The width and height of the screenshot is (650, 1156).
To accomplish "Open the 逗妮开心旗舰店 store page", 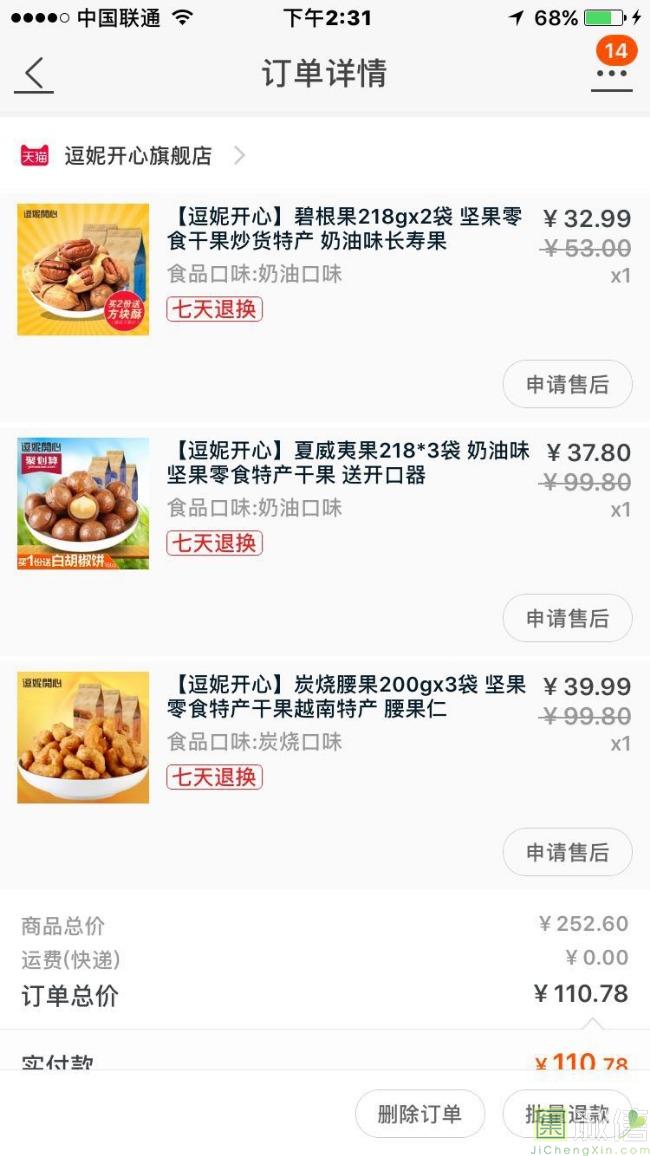I will coord(139,156).
